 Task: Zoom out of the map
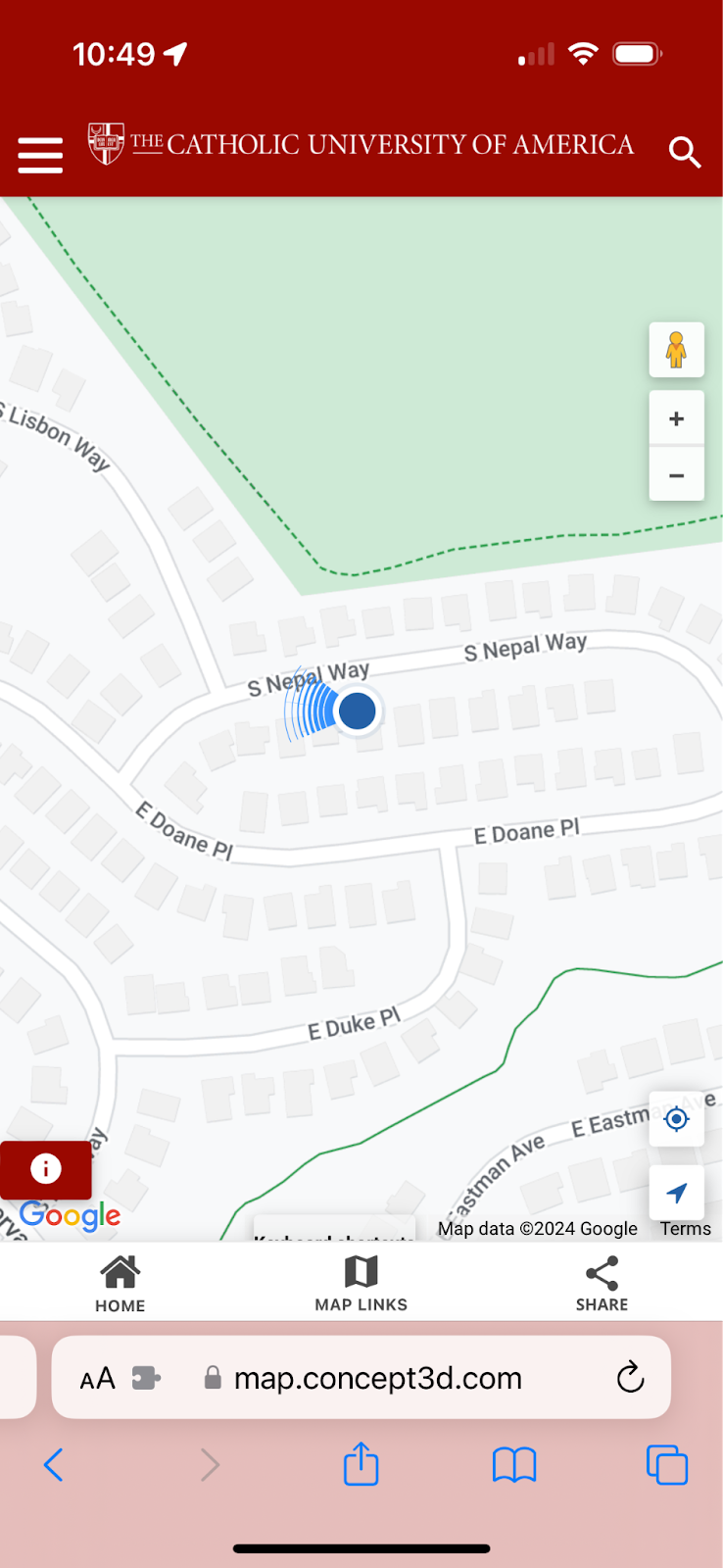(x=676, y=475)
